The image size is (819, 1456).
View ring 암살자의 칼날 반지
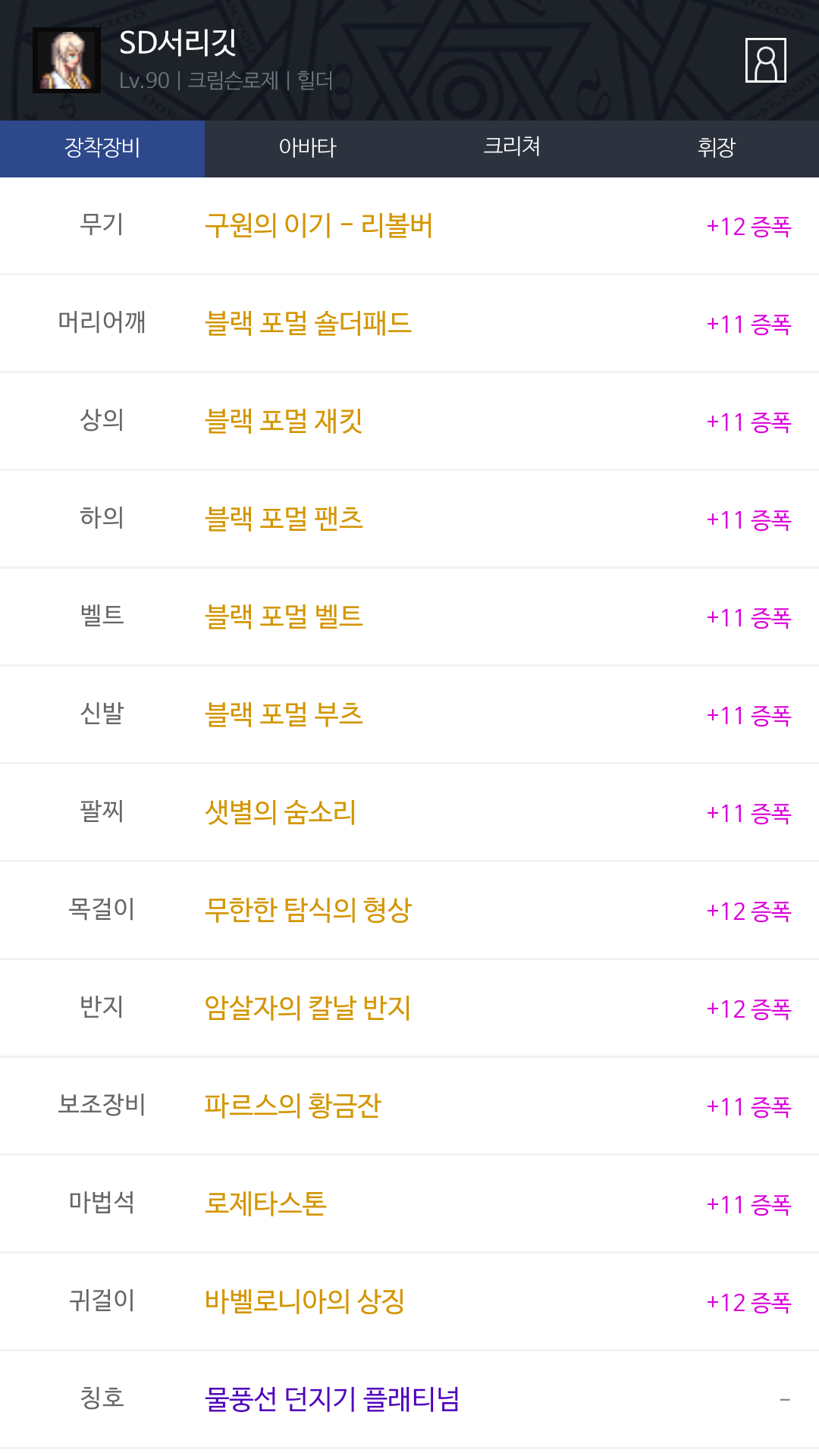pyautogui.click(x=307, y=1009)
